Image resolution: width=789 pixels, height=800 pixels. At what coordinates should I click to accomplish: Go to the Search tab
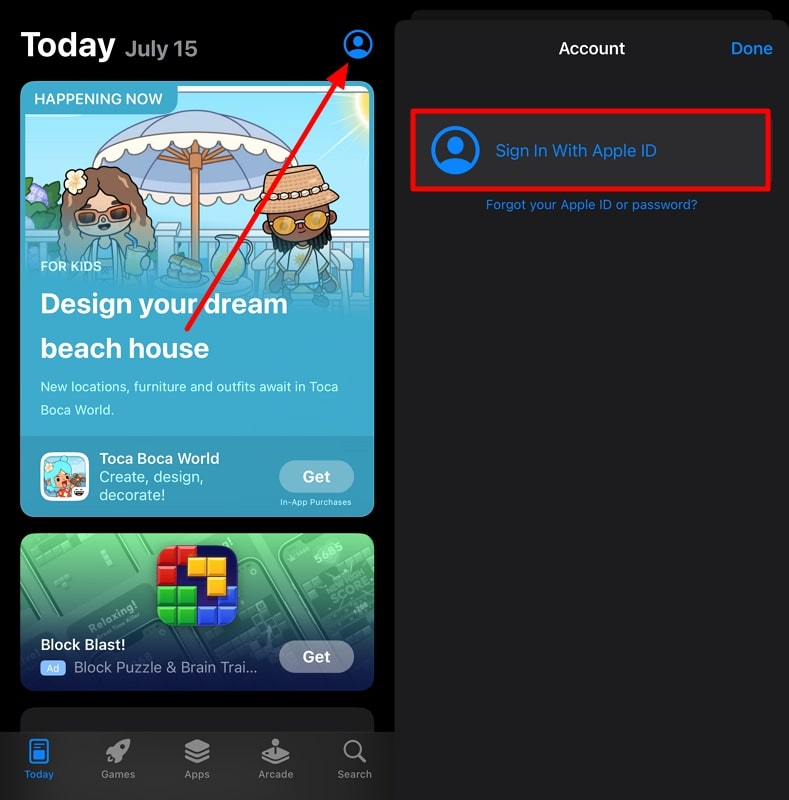click(354, 759)
